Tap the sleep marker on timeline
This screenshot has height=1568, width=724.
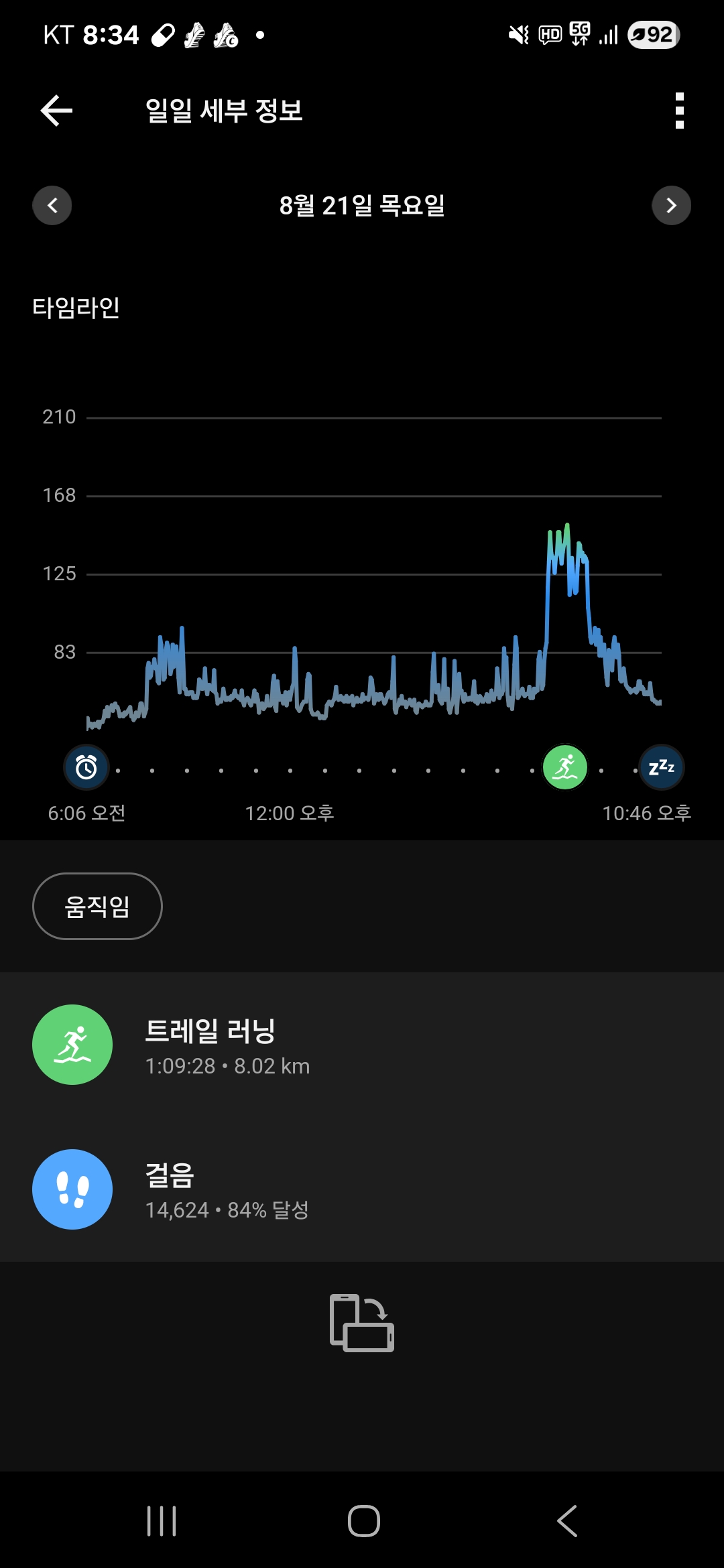(x=662, y=767)
